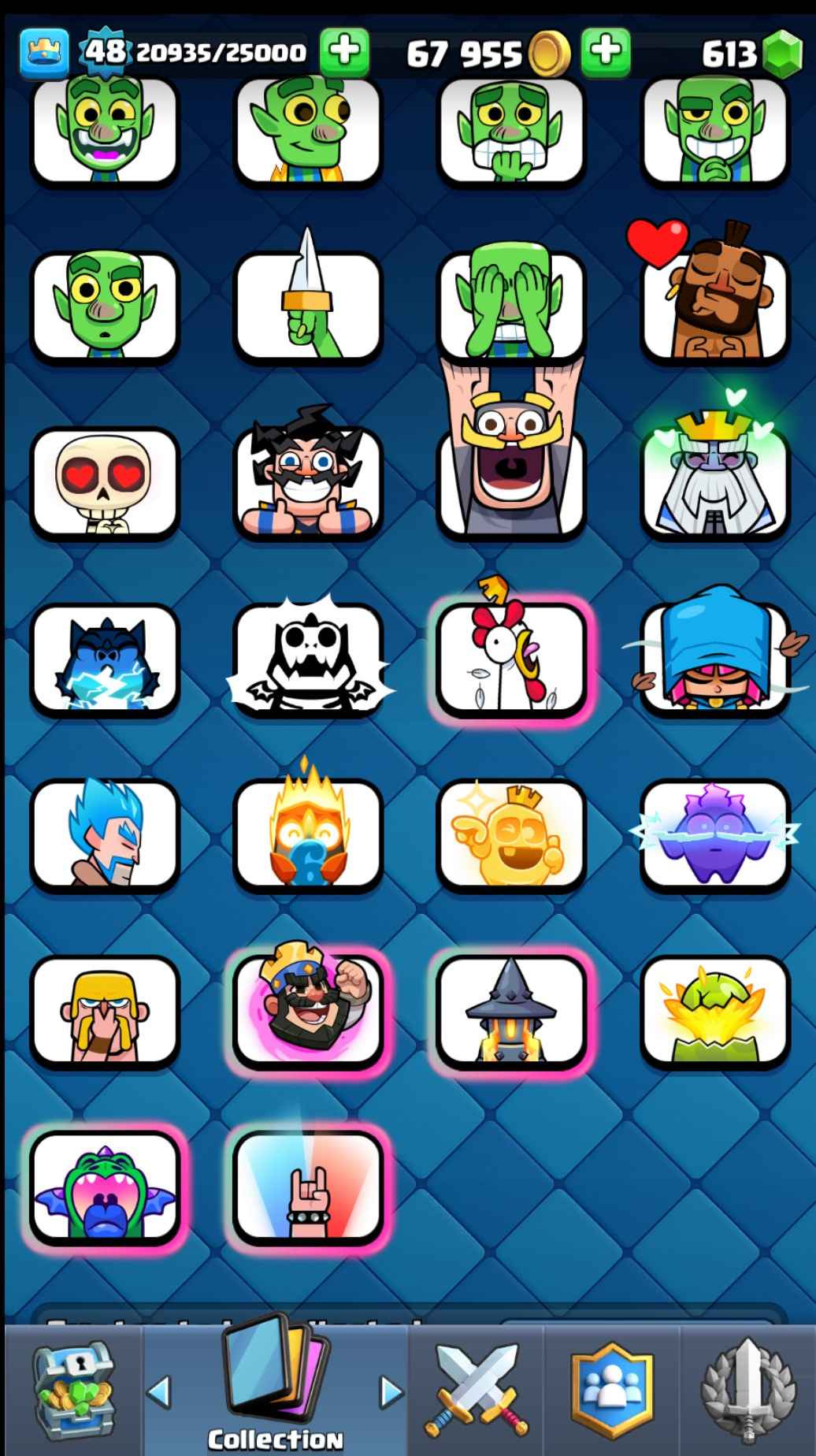Viewport: 816px width, 1456px height.
Task: Select the goblin dagger emote
Action: pos(308,306)
